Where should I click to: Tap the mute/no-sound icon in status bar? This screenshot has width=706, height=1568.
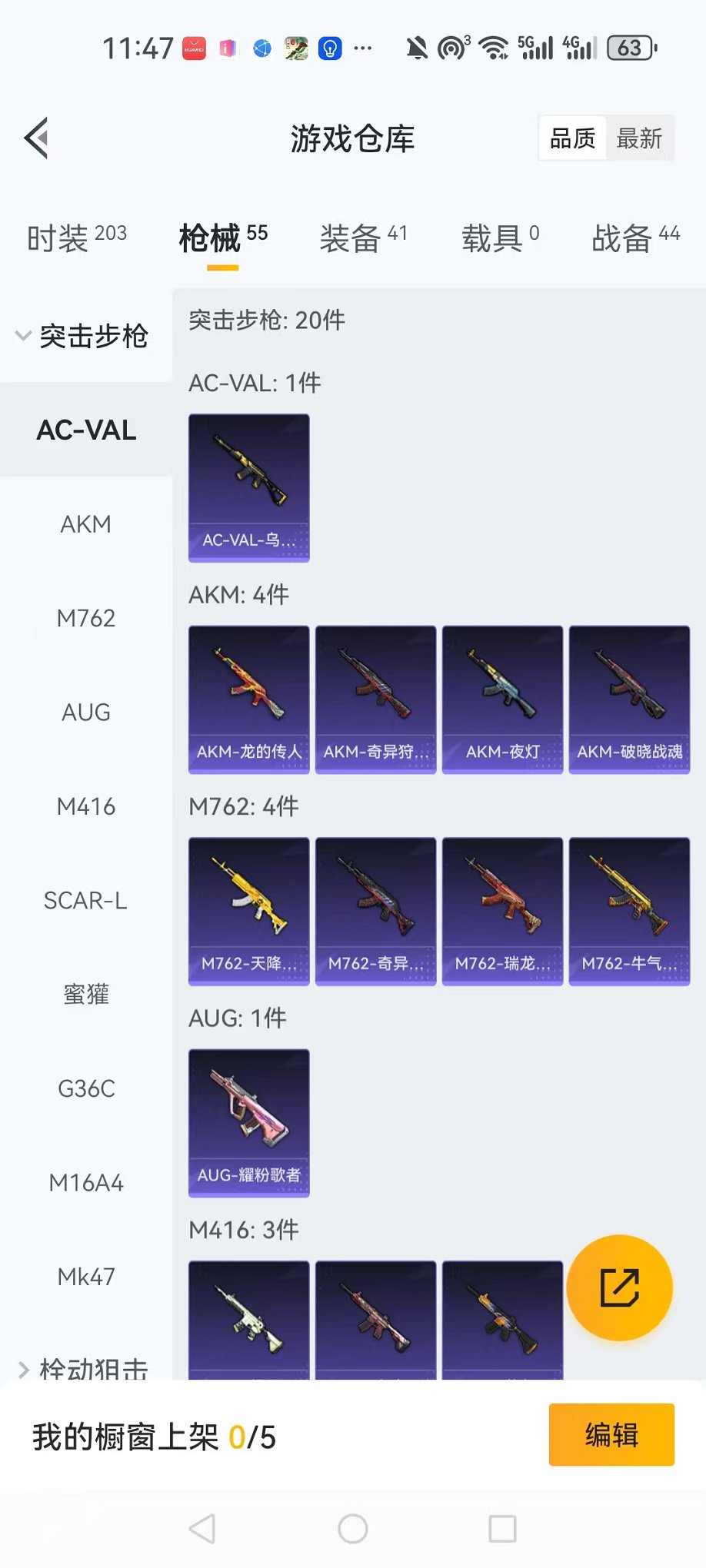tap(416, 48)
